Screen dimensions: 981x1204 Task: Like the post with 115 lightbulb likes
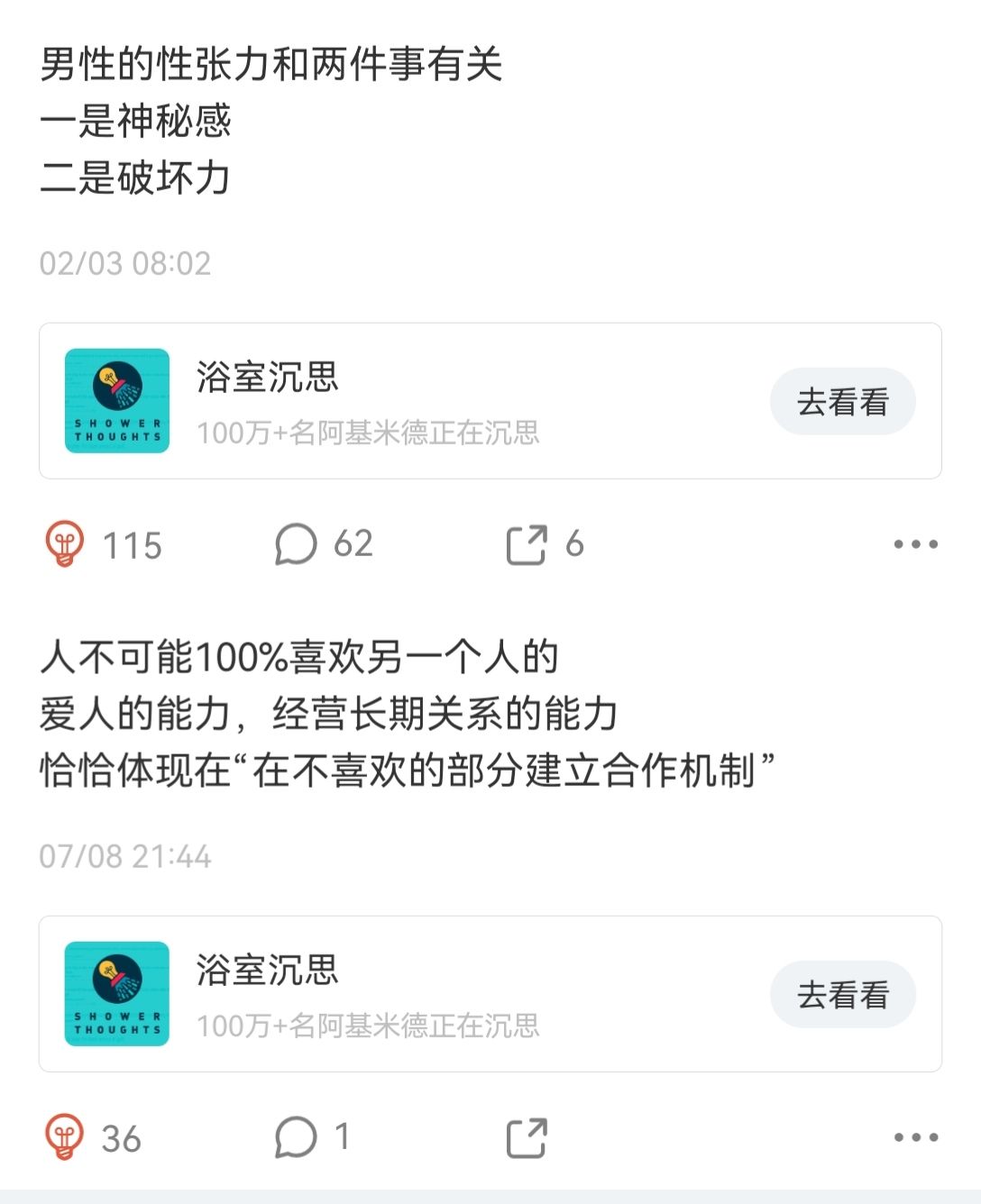pos(65,544)
